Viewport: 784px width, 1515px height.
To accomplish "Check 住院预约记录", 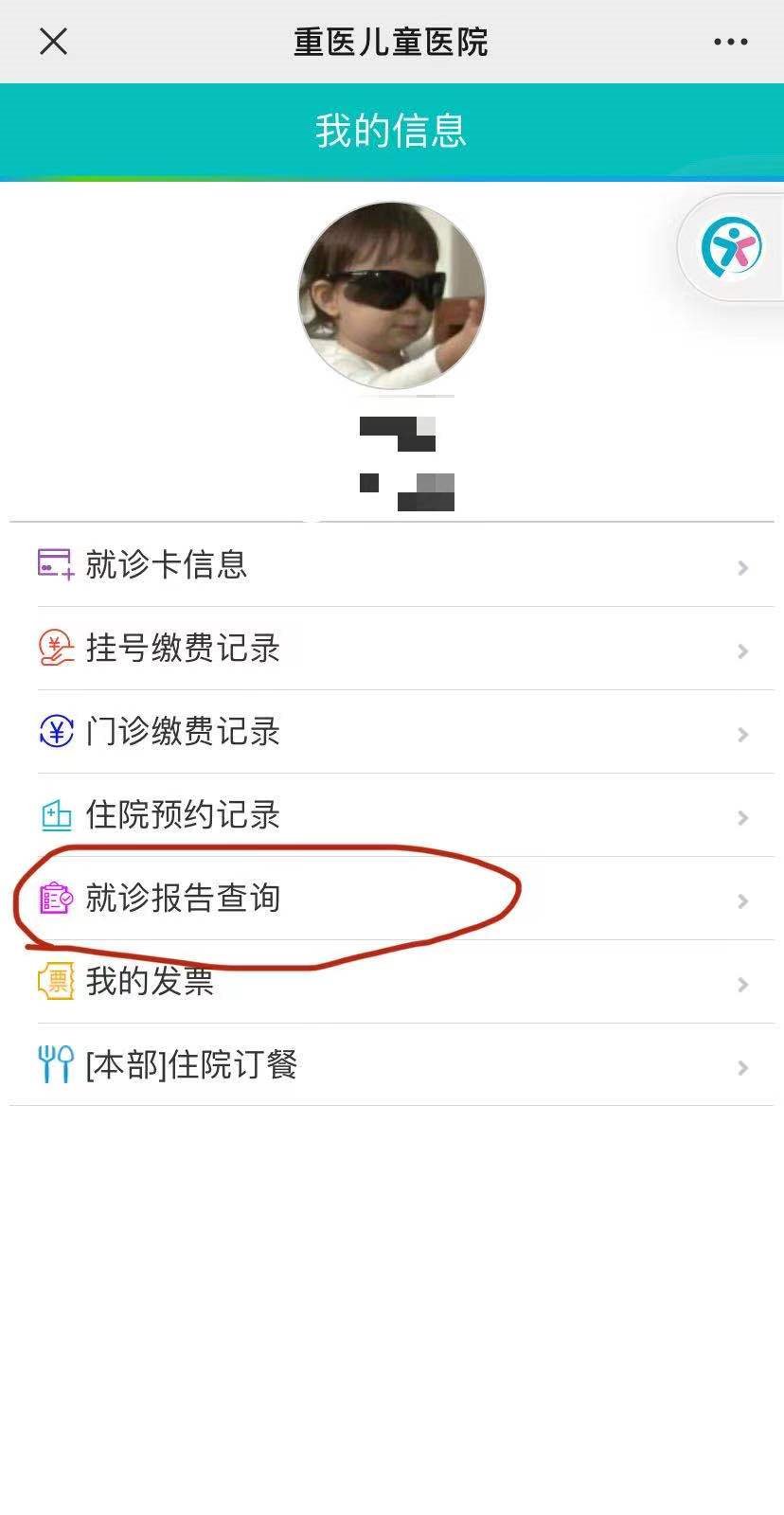I will 392,815.
